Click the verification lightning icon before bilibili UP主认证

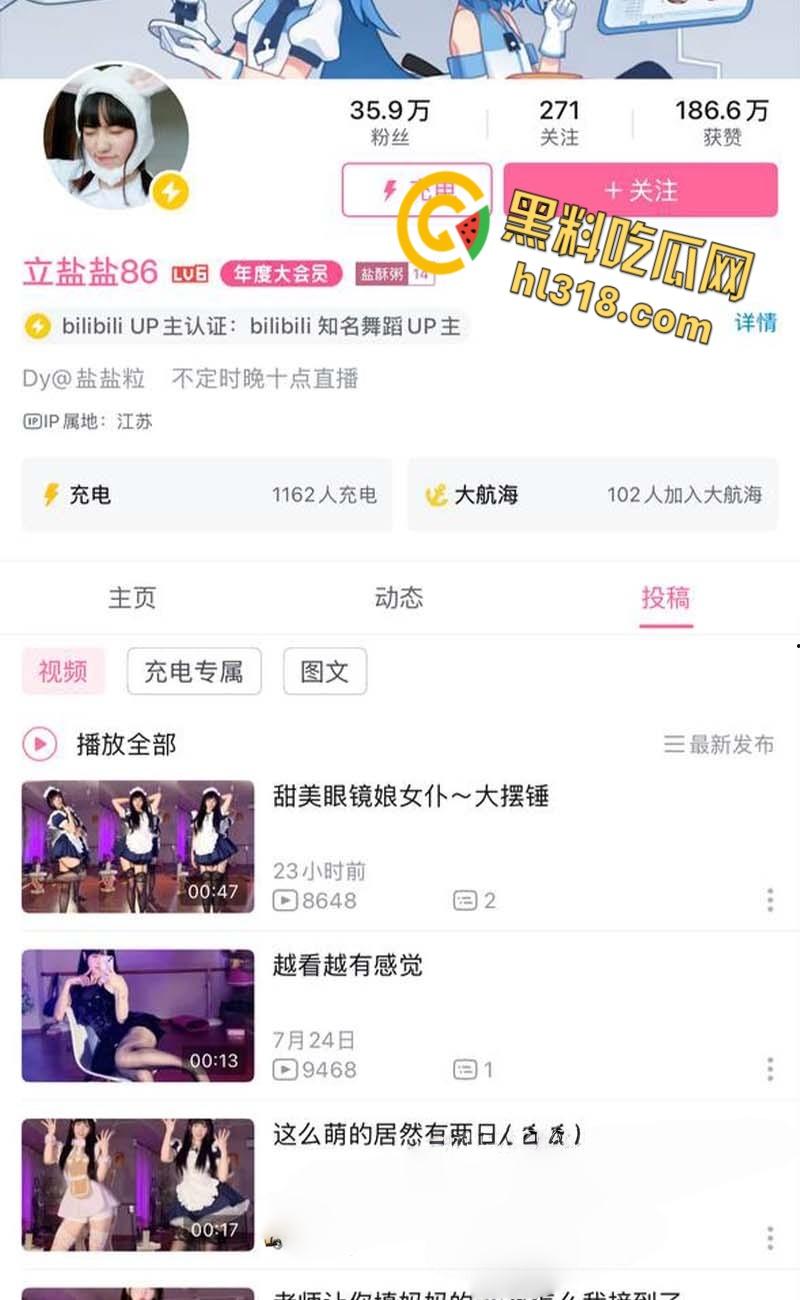click(x=38, y=326)
